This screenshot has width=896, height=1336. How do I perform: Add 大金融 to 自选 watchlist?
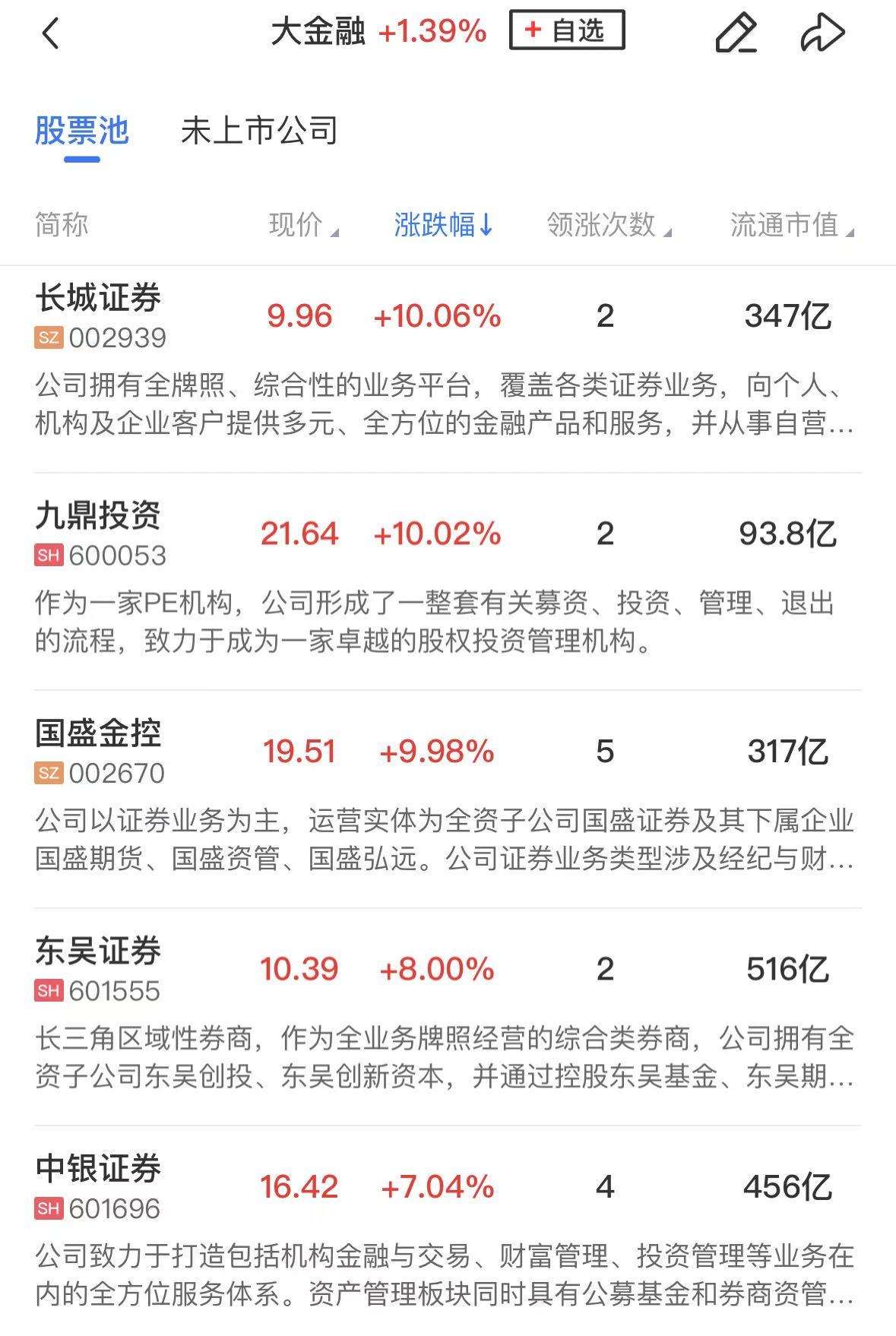[x=567, y=30]
